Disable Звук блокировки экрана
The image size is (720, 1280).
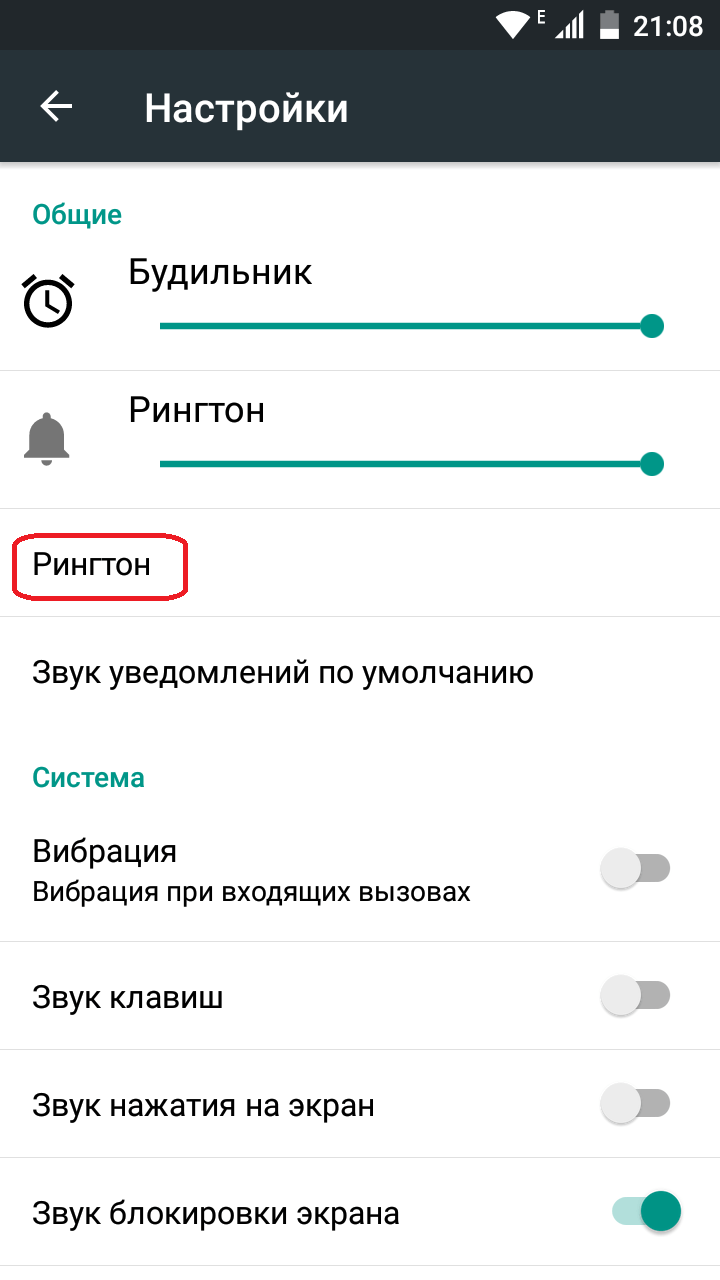646,1212
